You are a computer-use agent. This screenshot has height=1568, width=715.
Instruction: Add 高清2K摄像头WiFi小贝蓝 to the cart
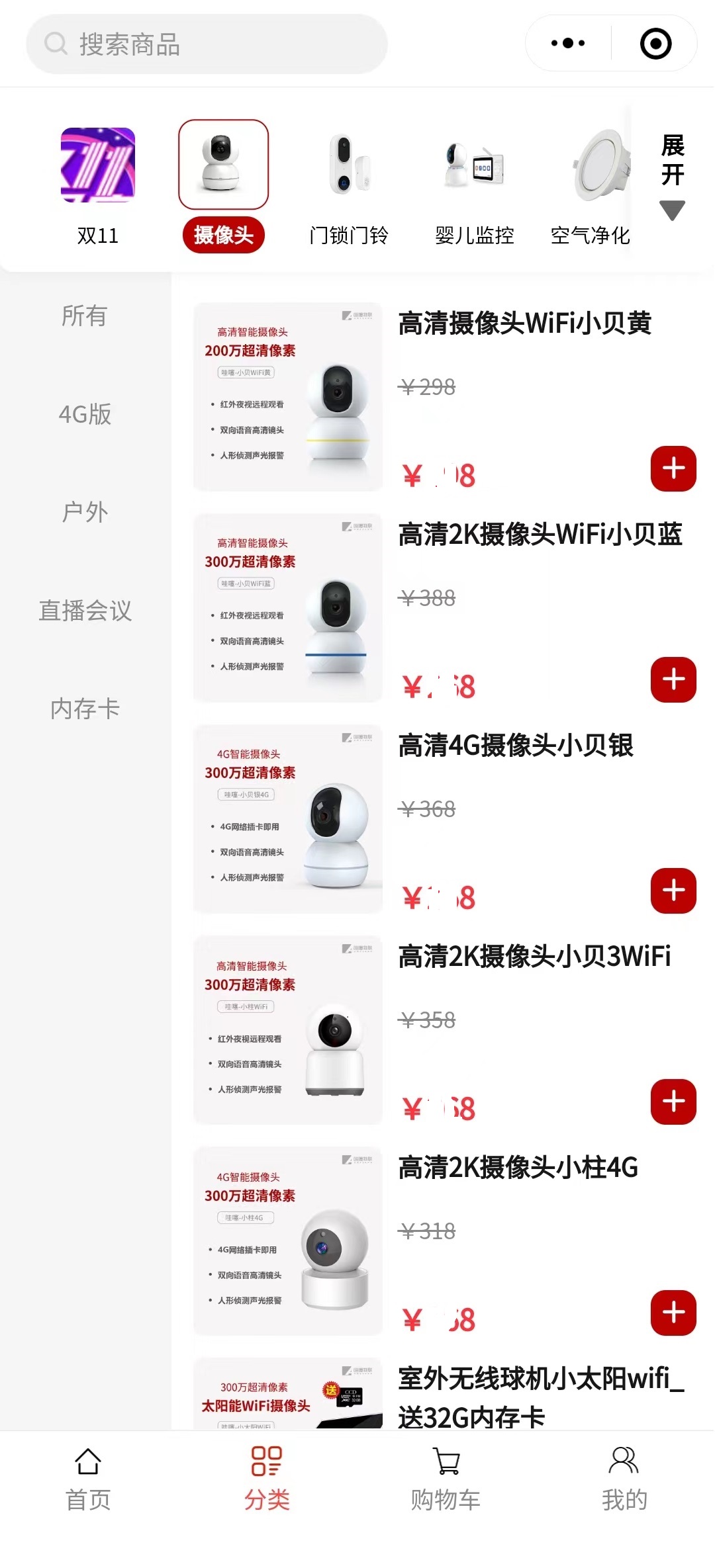click(x=673, y=679)
